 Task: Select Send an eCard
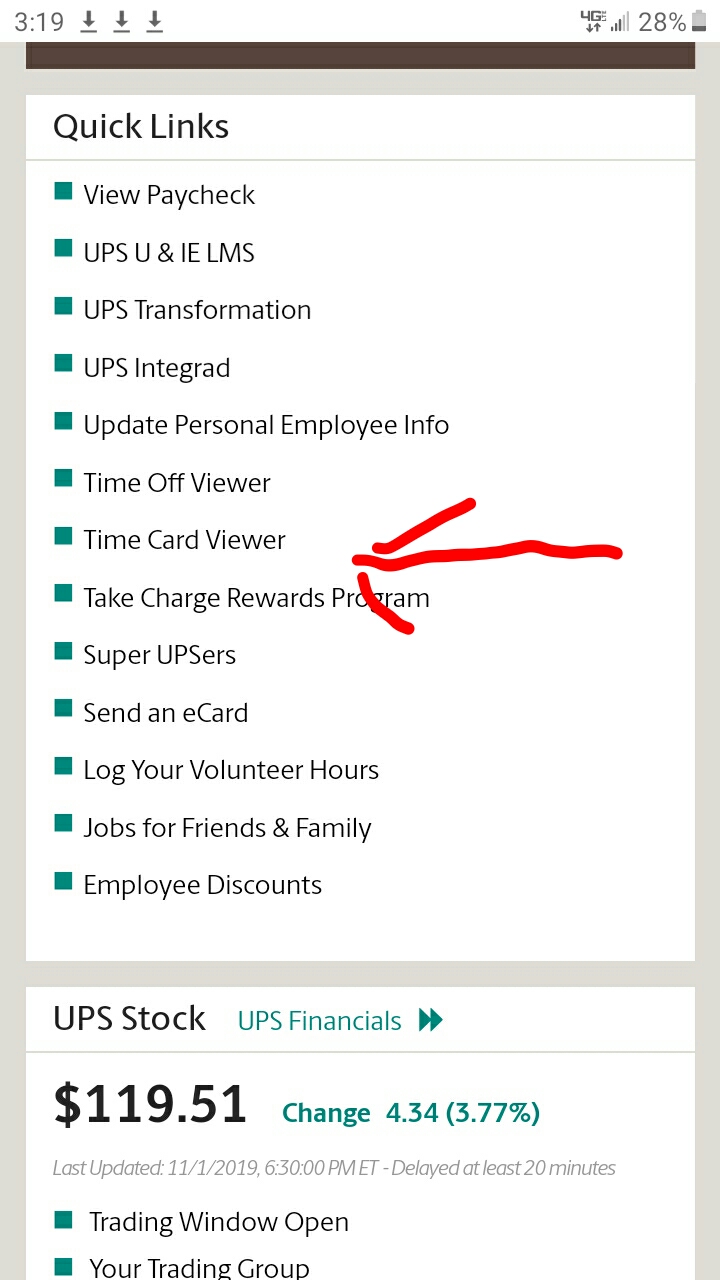coord(166,713)
